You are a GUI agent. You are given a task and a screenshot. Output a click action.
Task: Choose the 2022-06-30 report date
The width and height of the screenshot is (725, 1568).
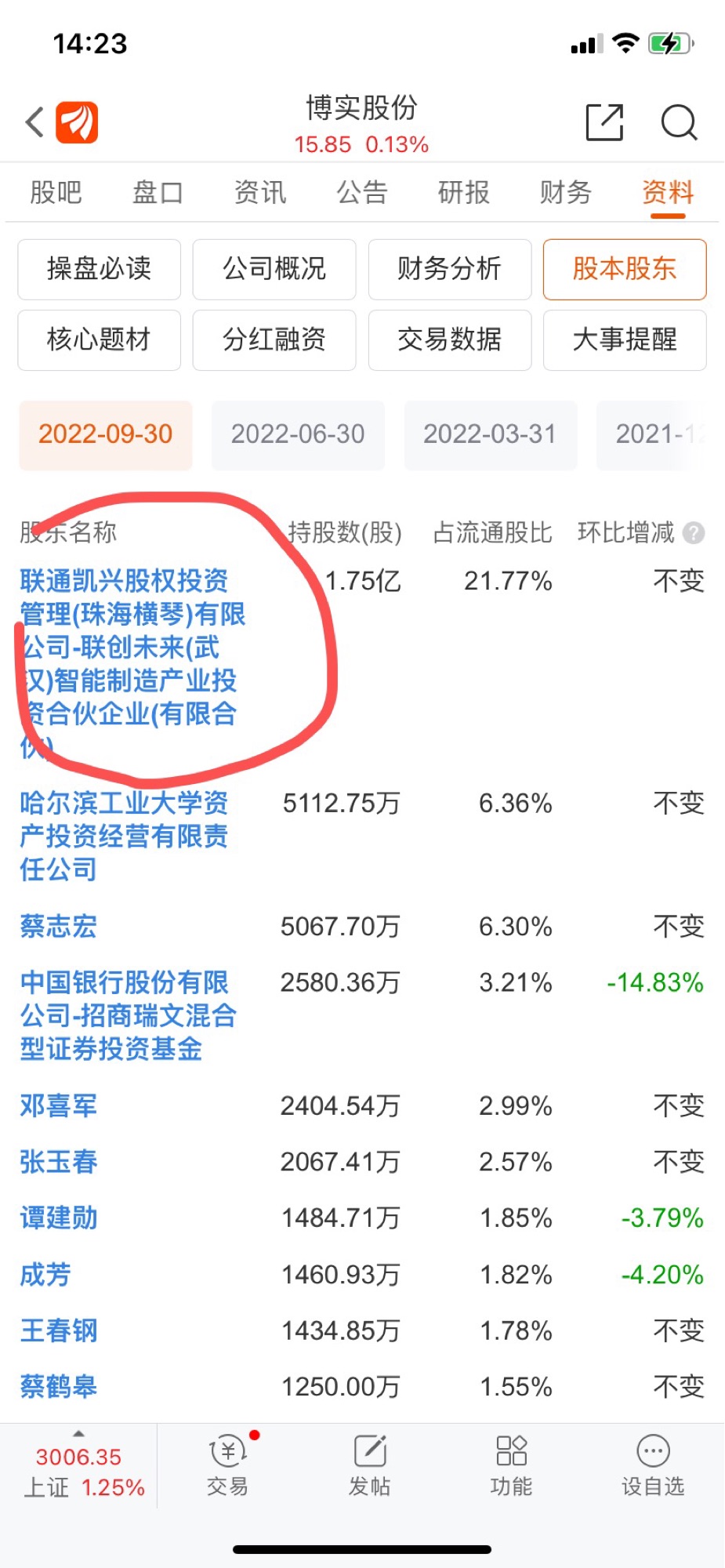point(298,434)
